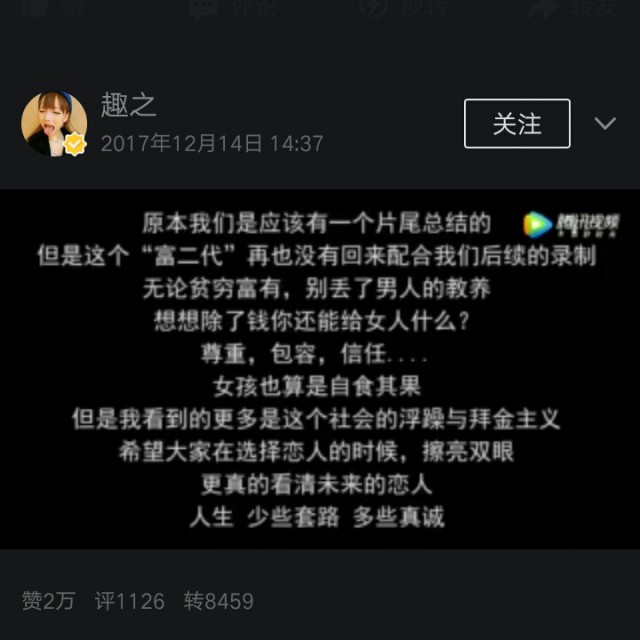Image resolution: width=640 pixels, height=640 pixels.
Task: Open 趣之's profile avatar
Action: tap(54, 124)
